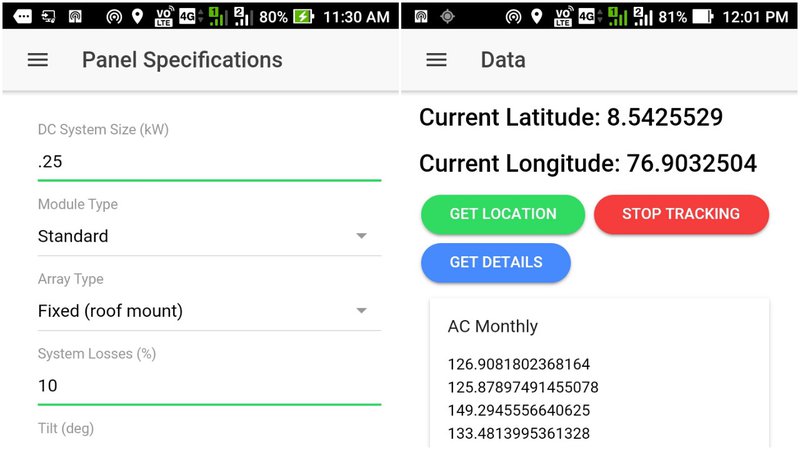
Task: Tap the Get Location button
Action: (503, 214)
